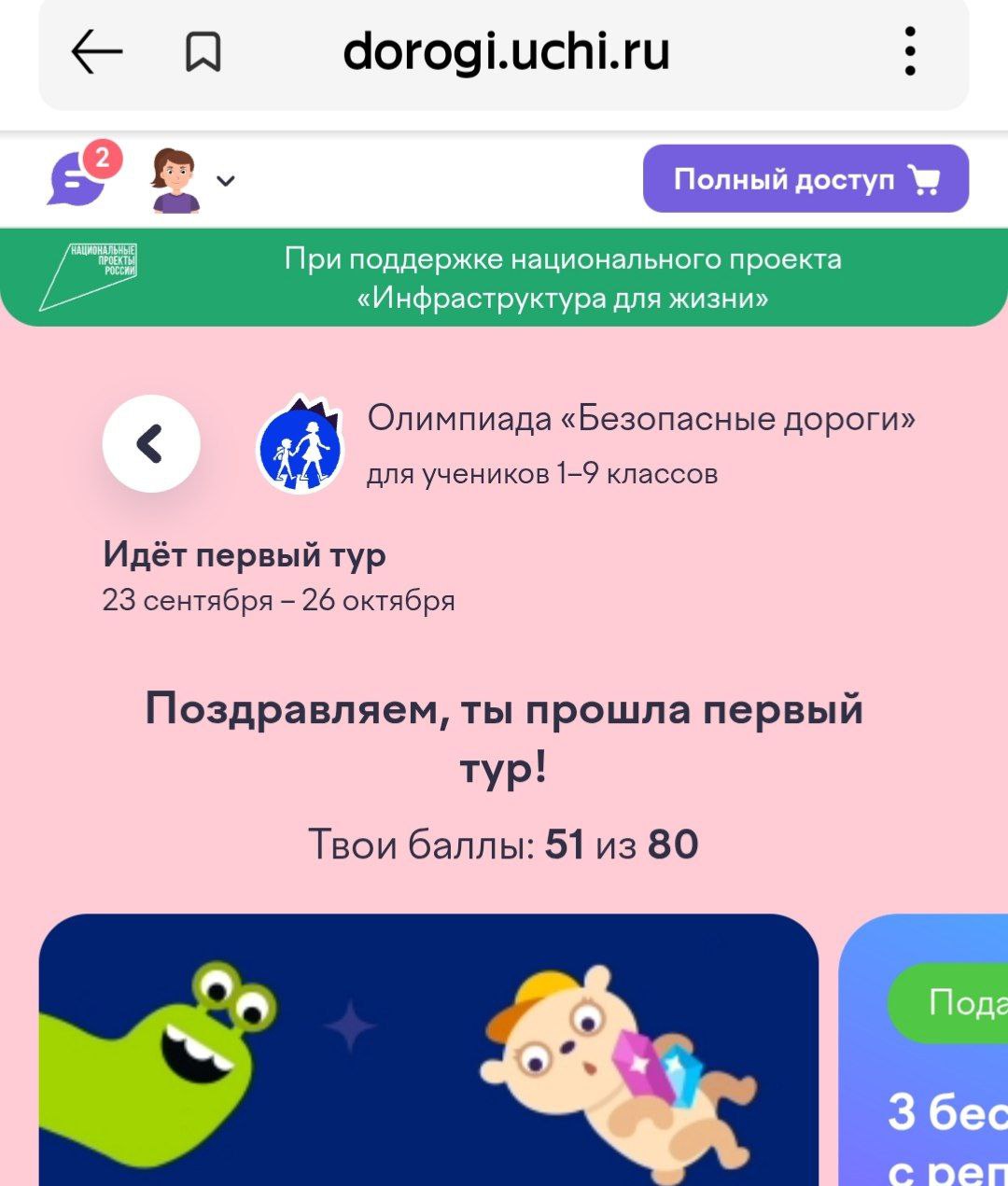
Task: Tap the dorogi.uchi.ru address bar
Action: point(506,51)
